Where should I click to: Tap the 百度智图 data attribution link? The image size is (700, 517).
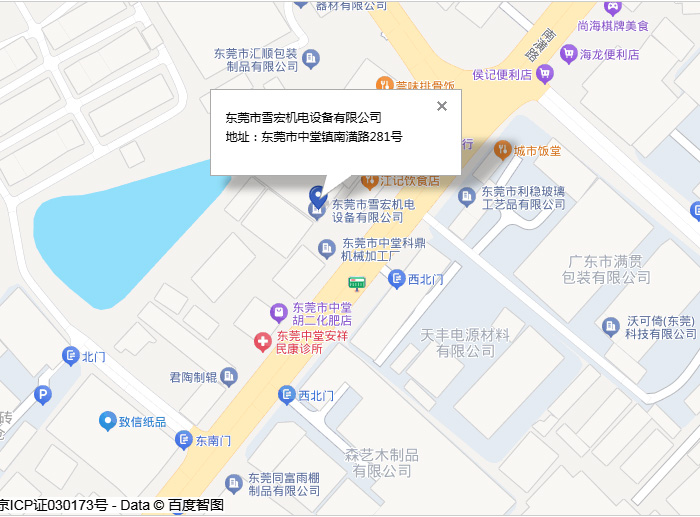tap(196, 506)
